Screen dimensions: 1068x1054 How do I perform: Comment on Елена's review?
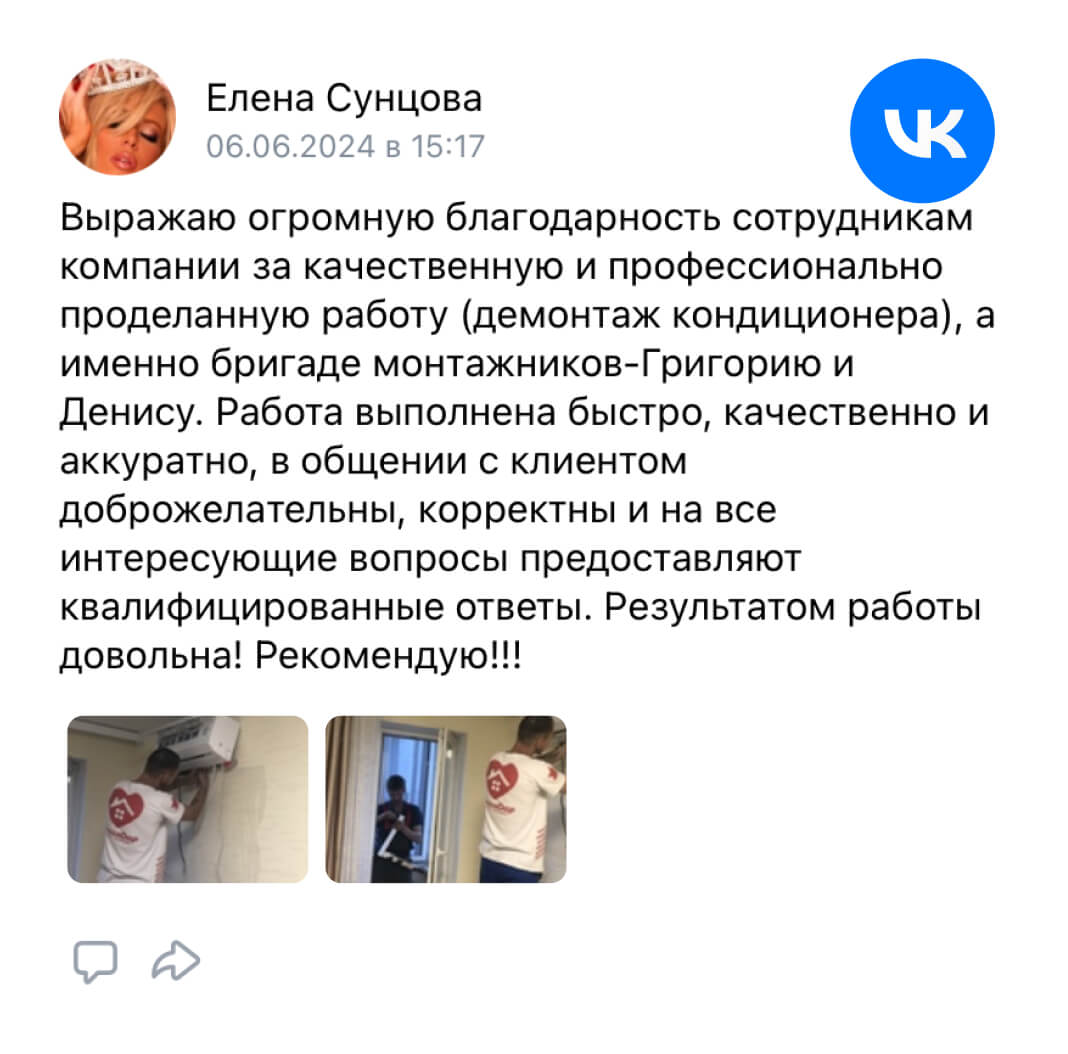pyautogui.click(x=96, y=961)
